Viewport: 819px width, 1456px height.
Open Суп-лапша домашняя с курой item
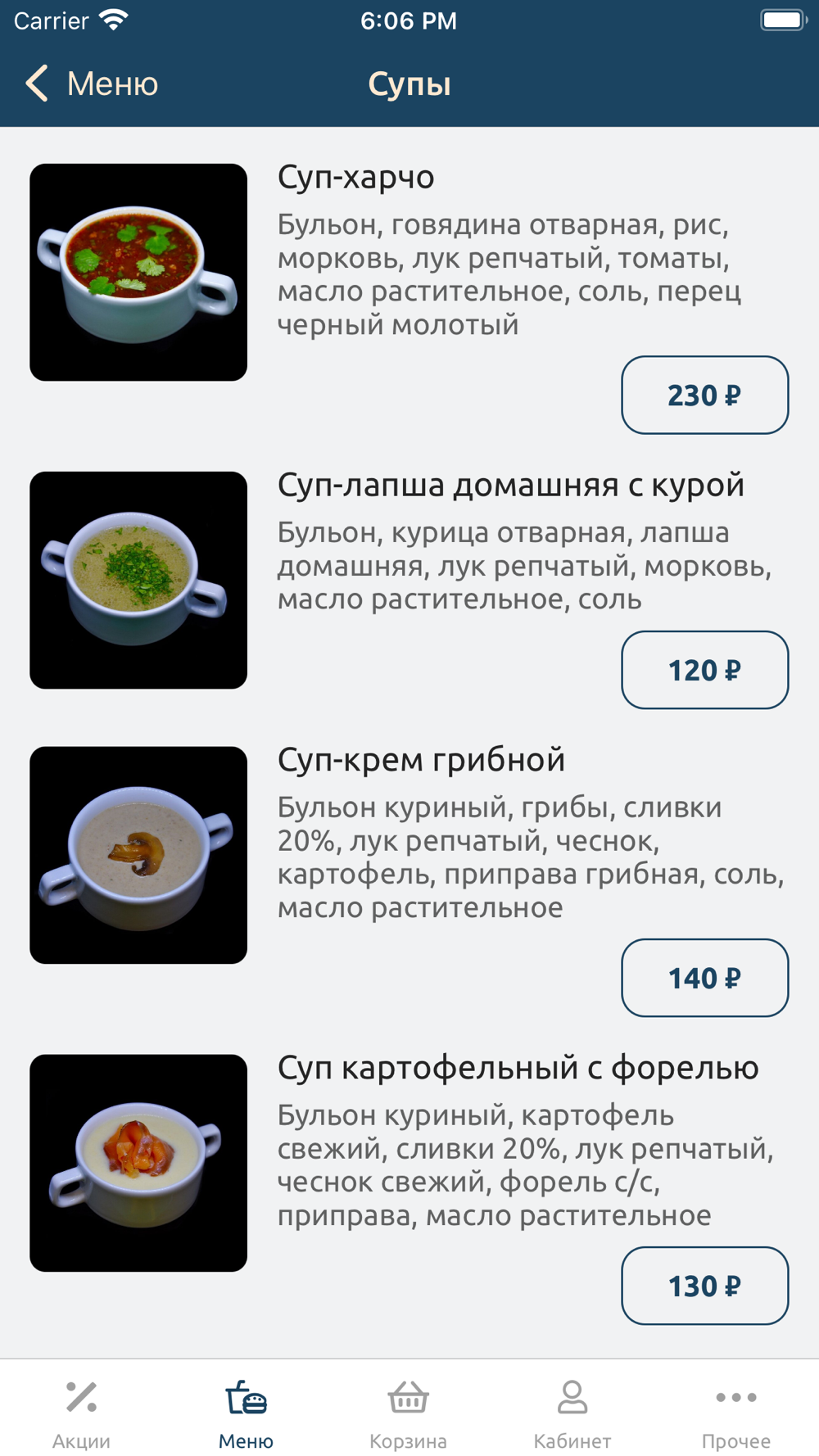pos(510,485)
